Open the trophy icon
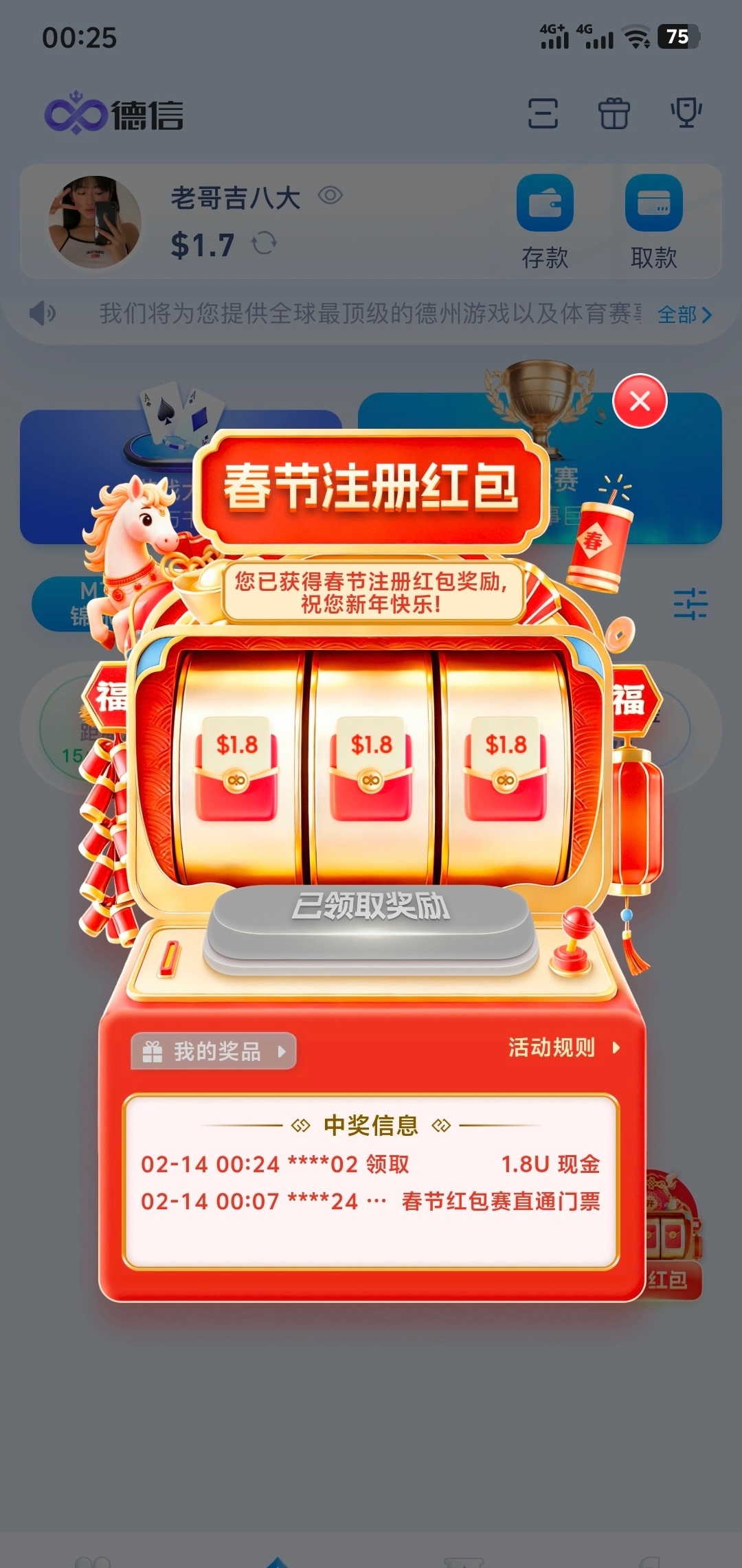Viewport: 742px width, 1568px height. pos(686,113)
